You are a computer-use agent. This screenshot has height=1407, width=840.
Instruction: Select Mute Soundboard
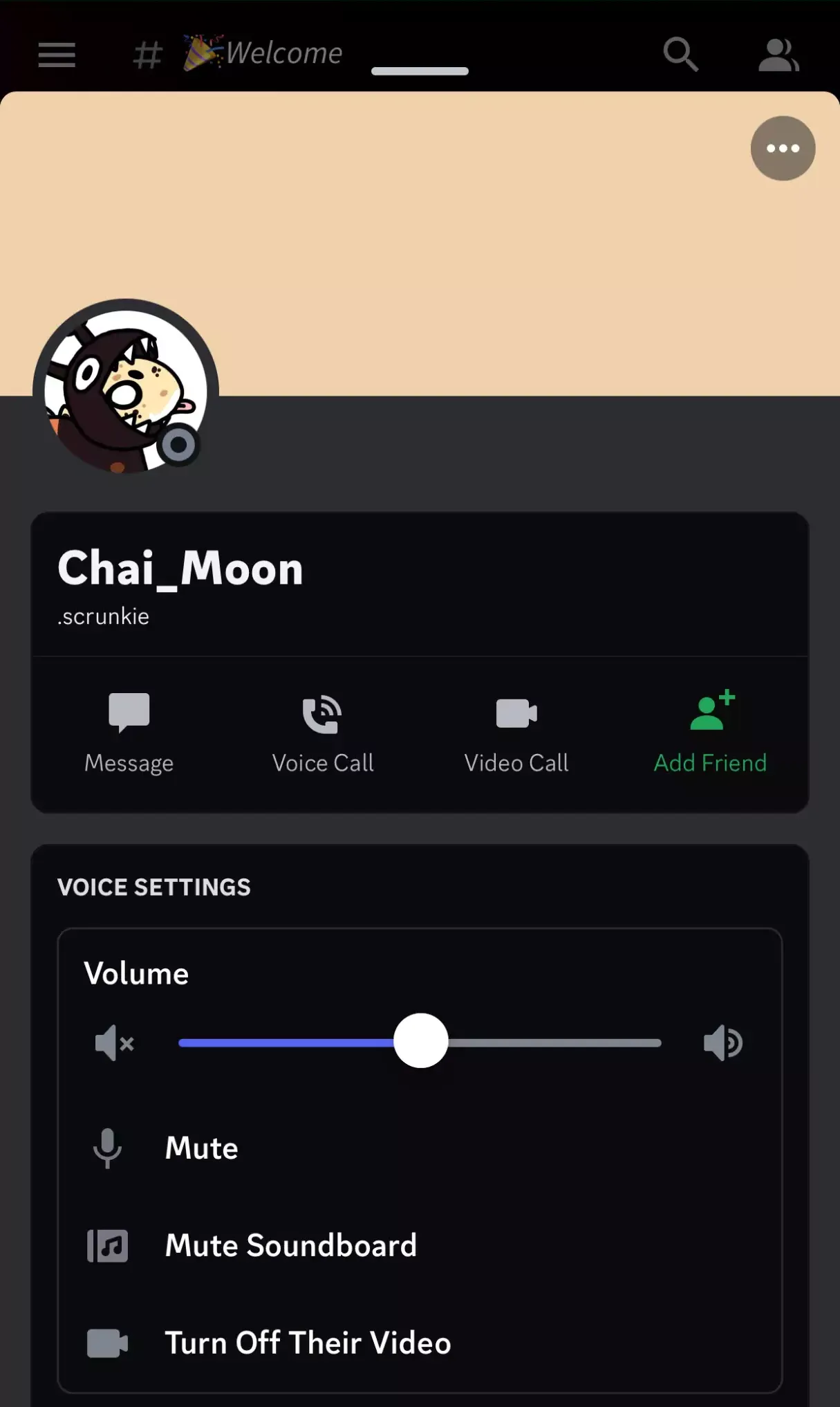point(290,1246)
